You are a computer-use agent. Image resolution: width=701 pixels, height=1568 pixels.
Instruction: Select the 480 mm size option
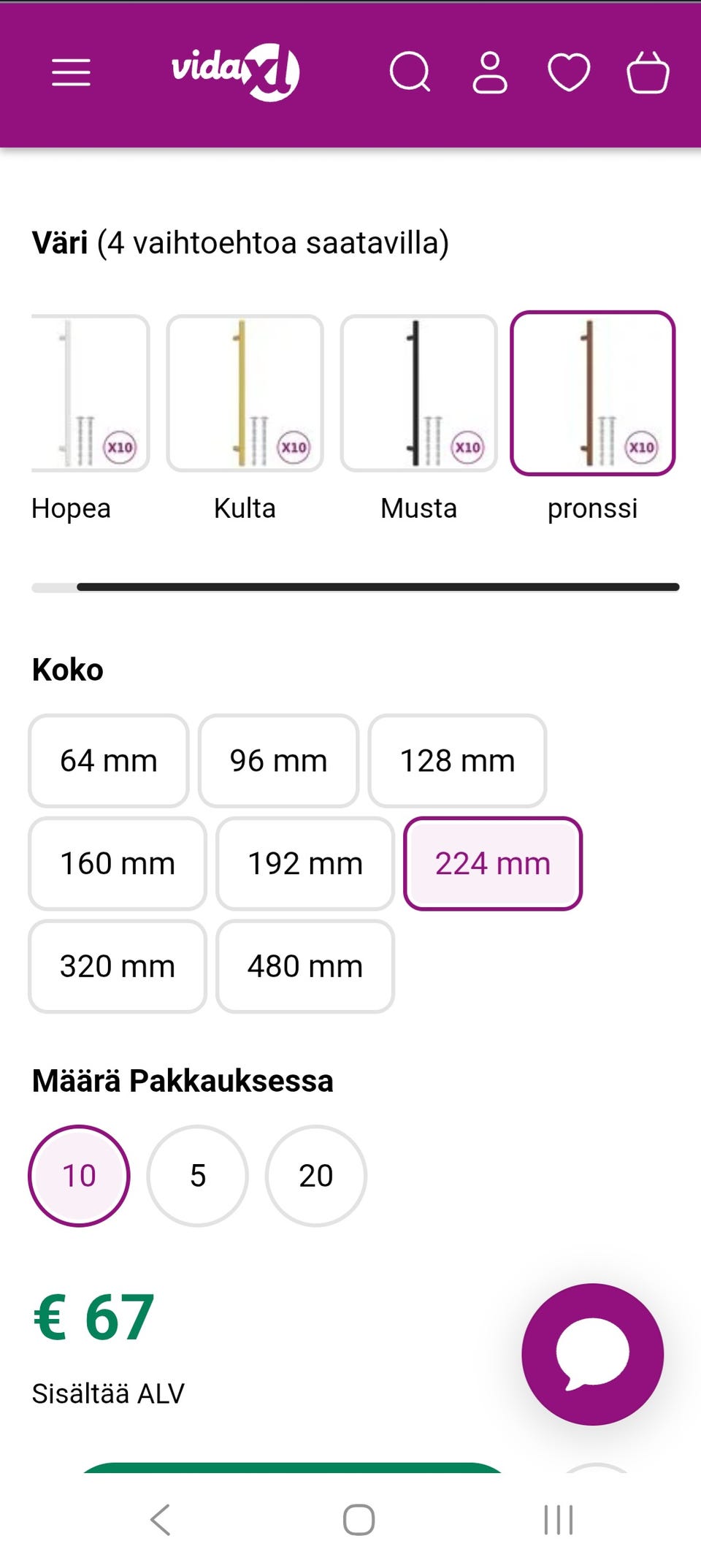304,966
